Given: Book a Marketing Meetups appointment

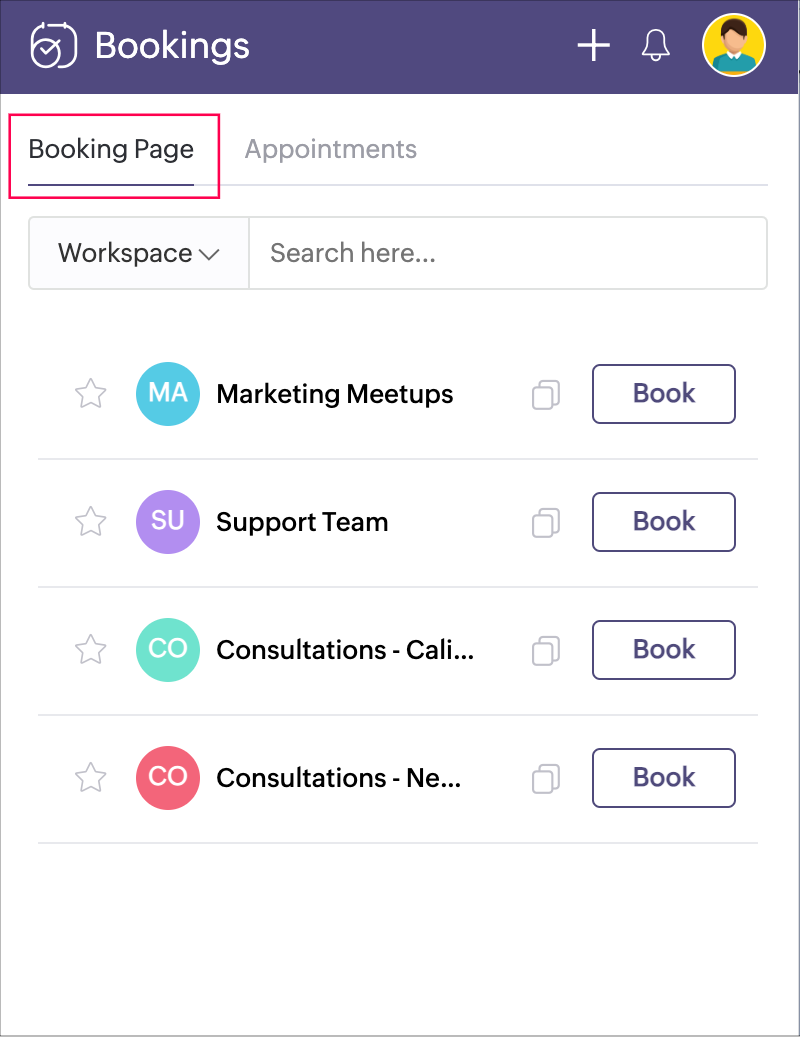Looking at the screenshot, I should point(663,394).
